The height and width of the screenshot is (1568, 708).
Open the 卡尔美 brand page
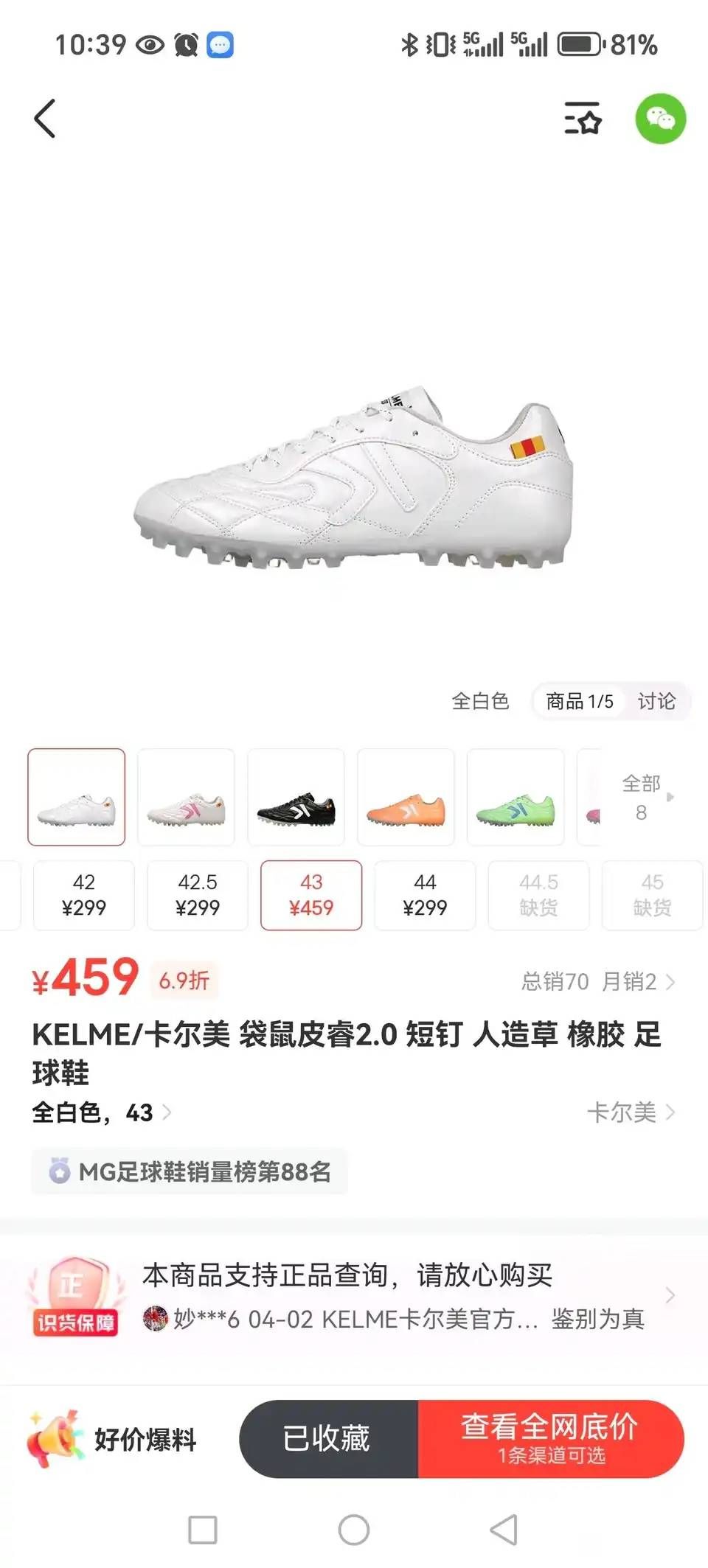pyautogui.click(x=631, y=1112)
